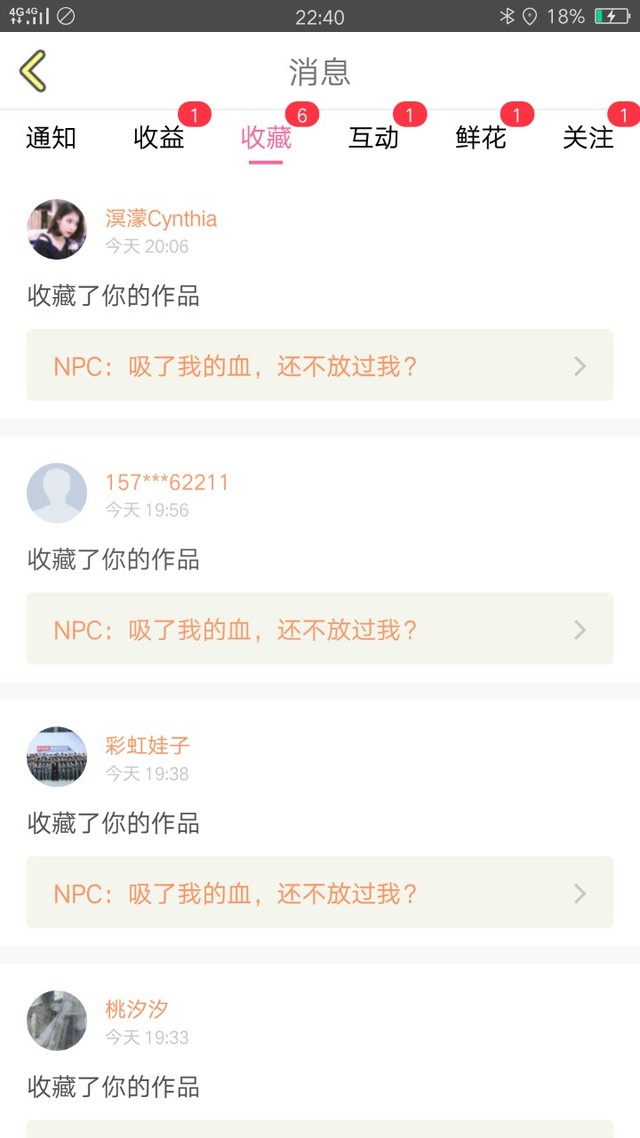The image size is (640, 1138).
Task: Switch to the 通知 tab
Action: 51,137
